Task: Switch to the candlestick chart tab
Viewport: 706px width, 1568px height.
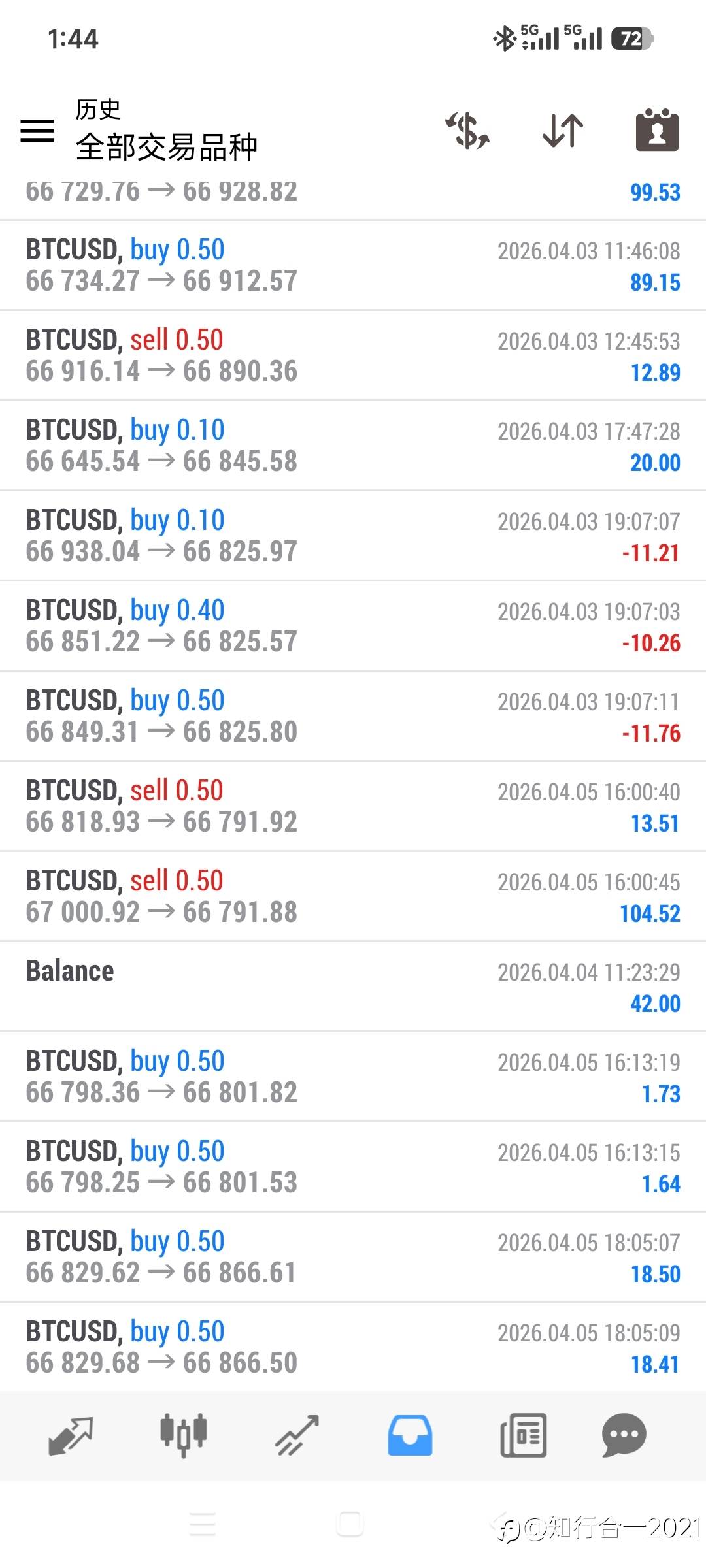Action: click(x=184, y=1435)
